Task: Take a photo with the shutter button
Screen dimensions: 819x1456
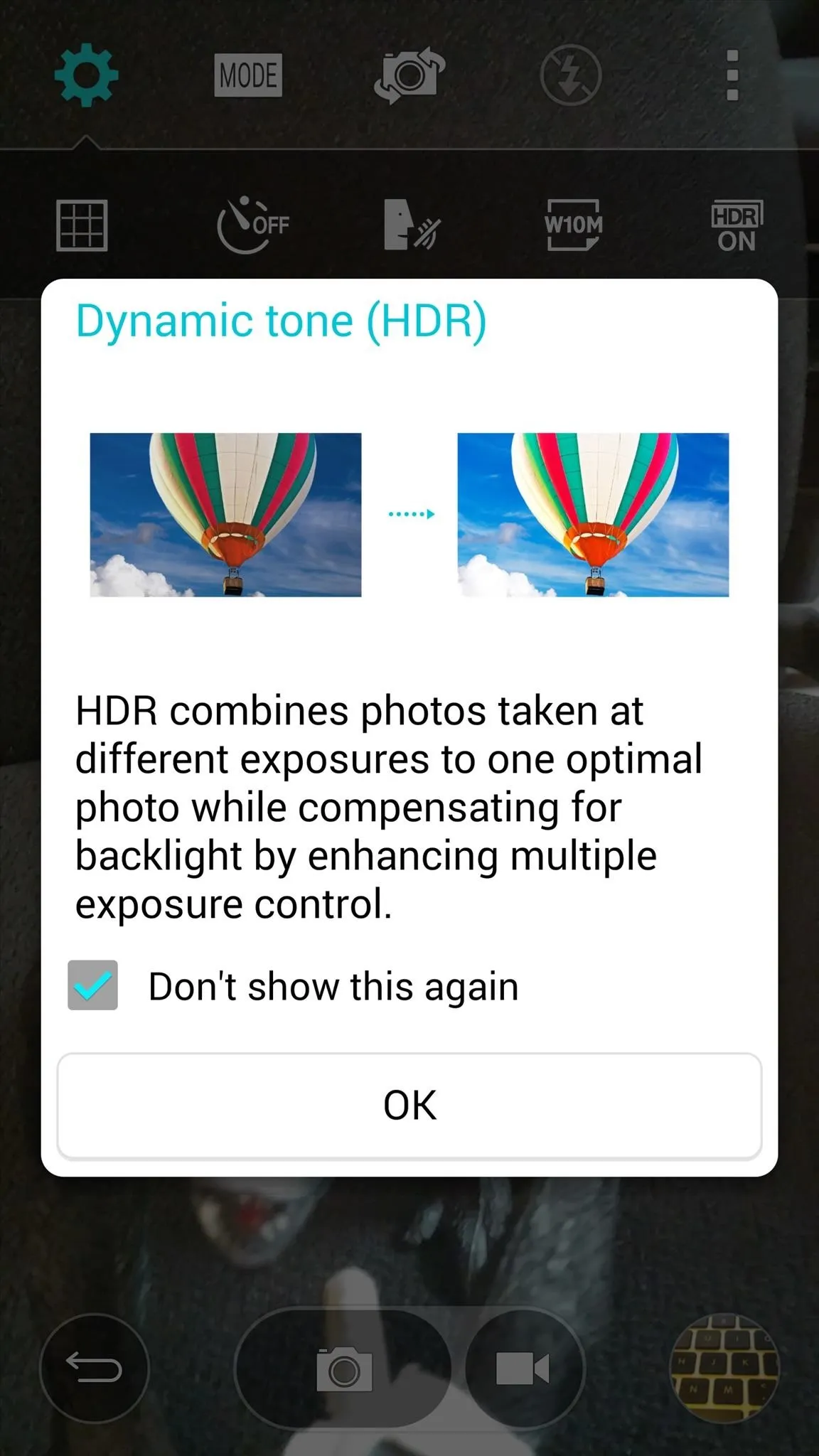Action: [344, 1368]
